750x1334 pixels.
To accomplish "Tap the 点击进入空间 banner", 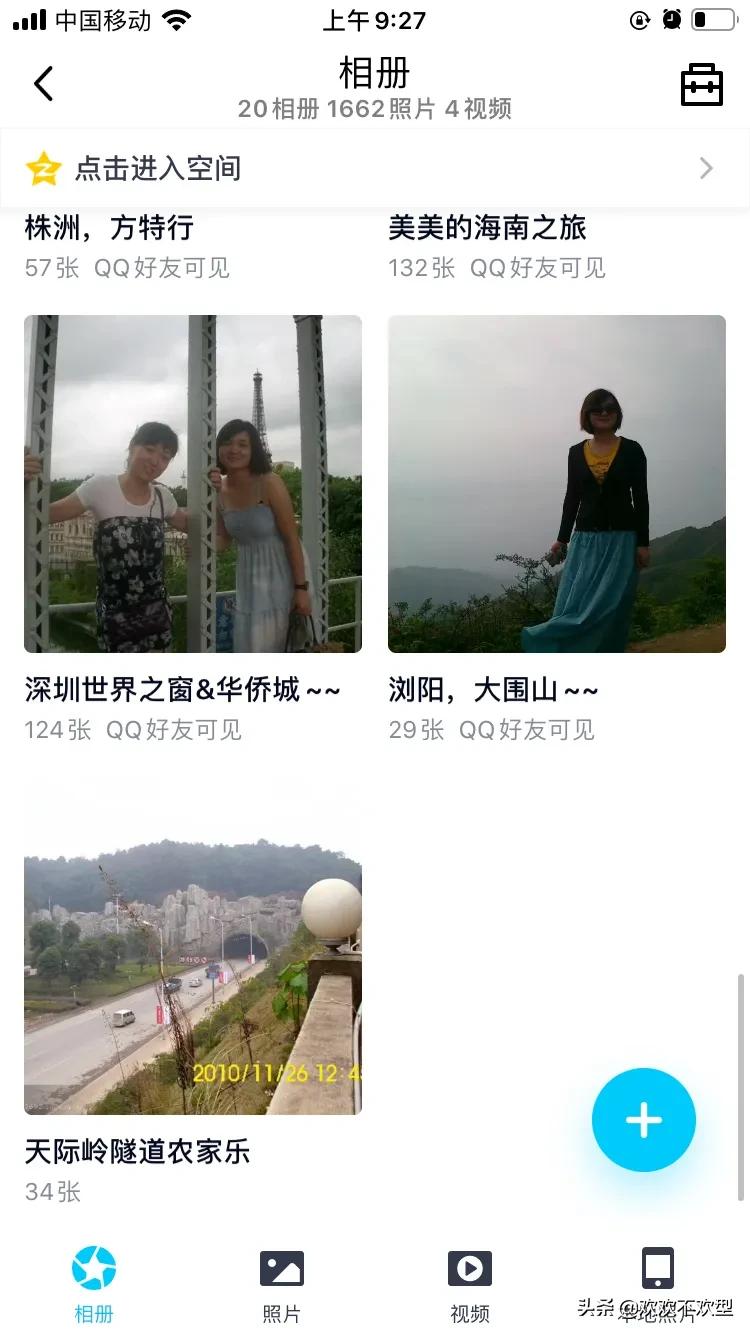I will click(375, 168).
